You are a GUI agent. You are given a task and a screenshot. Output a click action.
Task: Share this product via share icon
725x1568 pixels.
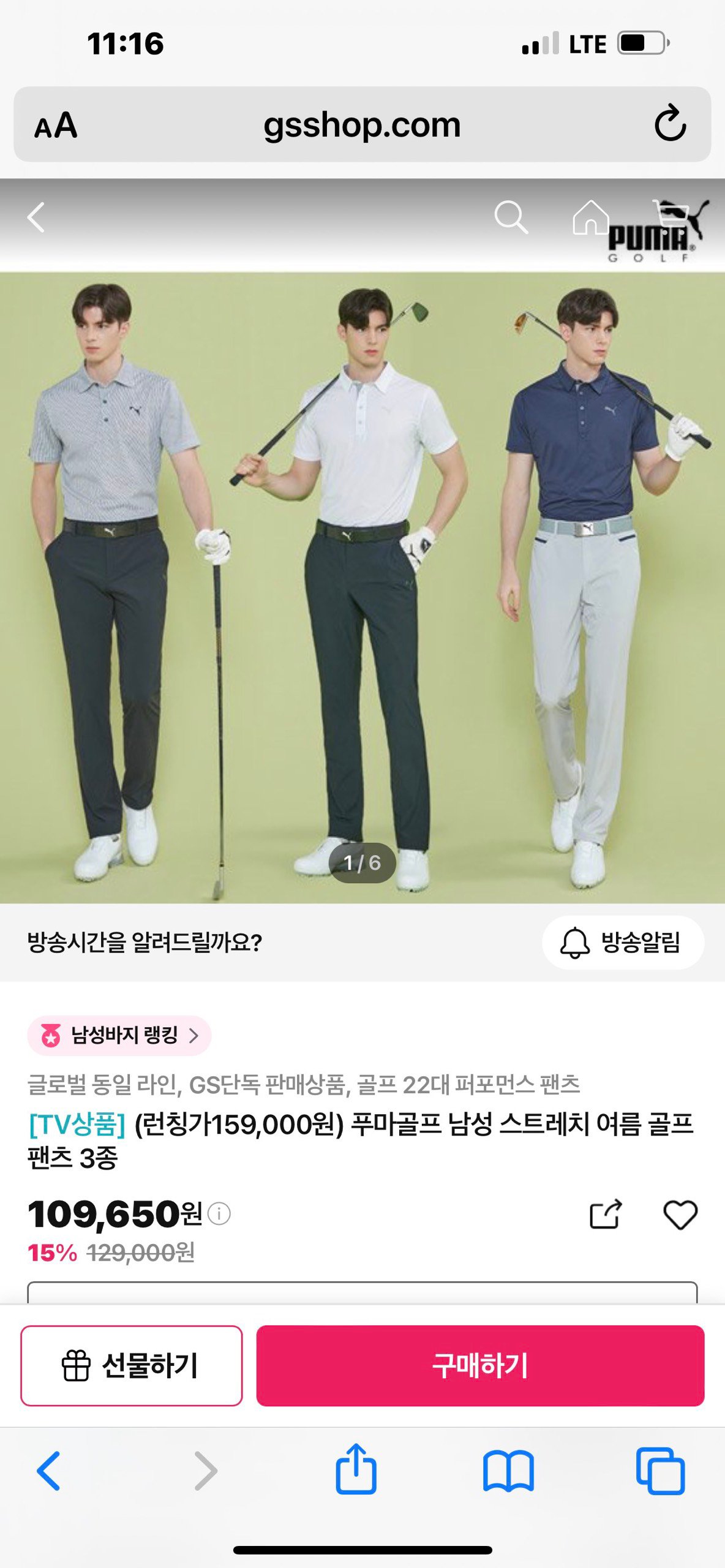pos(606,1214)
